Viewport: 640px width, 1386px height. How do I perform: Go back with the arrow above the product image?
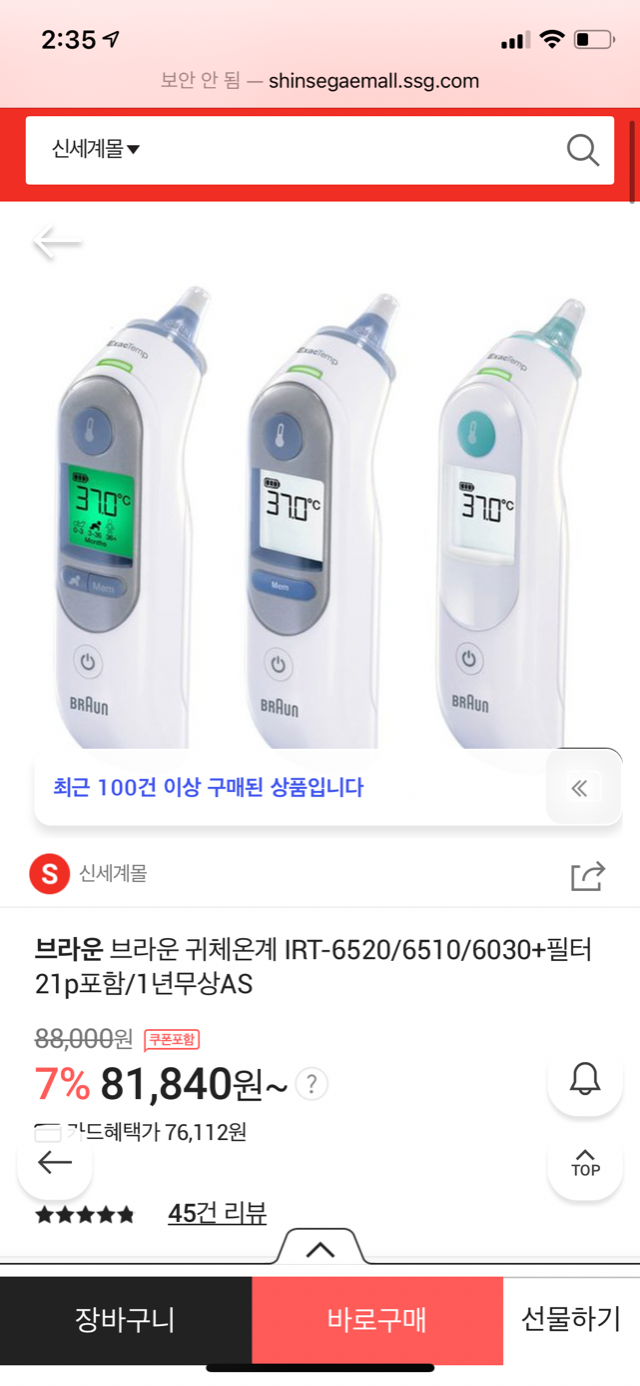pyautogui.click(x=56, y=243)
